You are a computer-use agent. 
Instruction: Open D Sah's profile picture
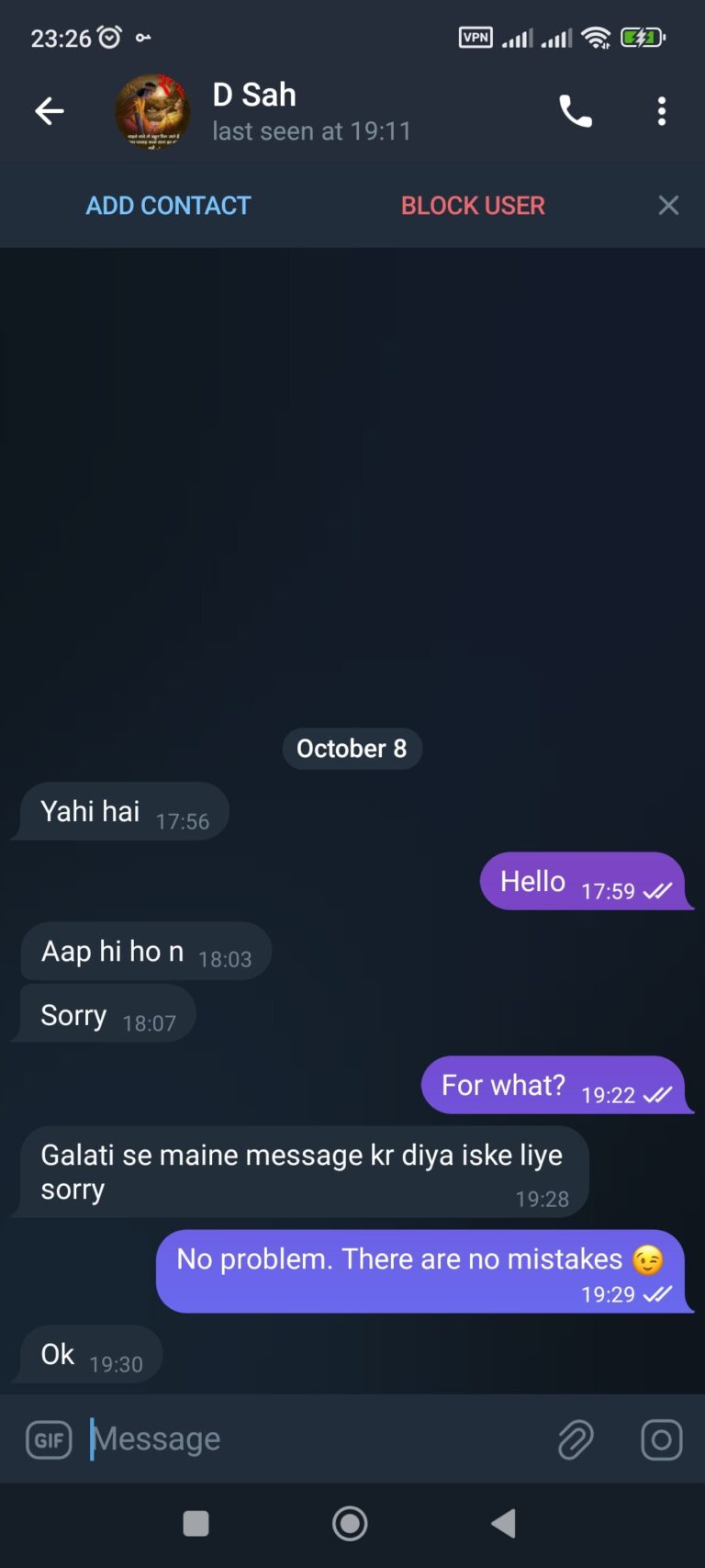coord(152,111)
